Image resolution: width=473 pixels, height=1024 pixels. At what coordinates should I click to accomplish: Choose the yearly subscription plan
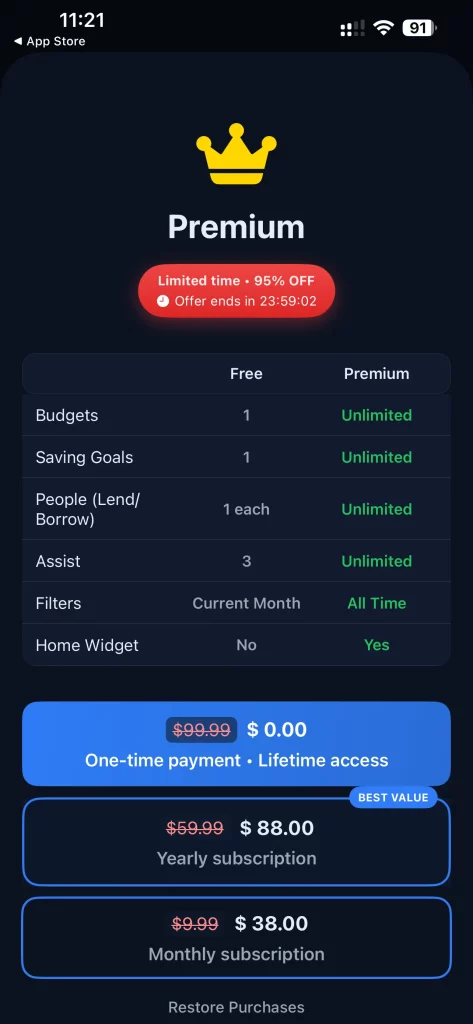pyautogui.click(x=236, y=842)
